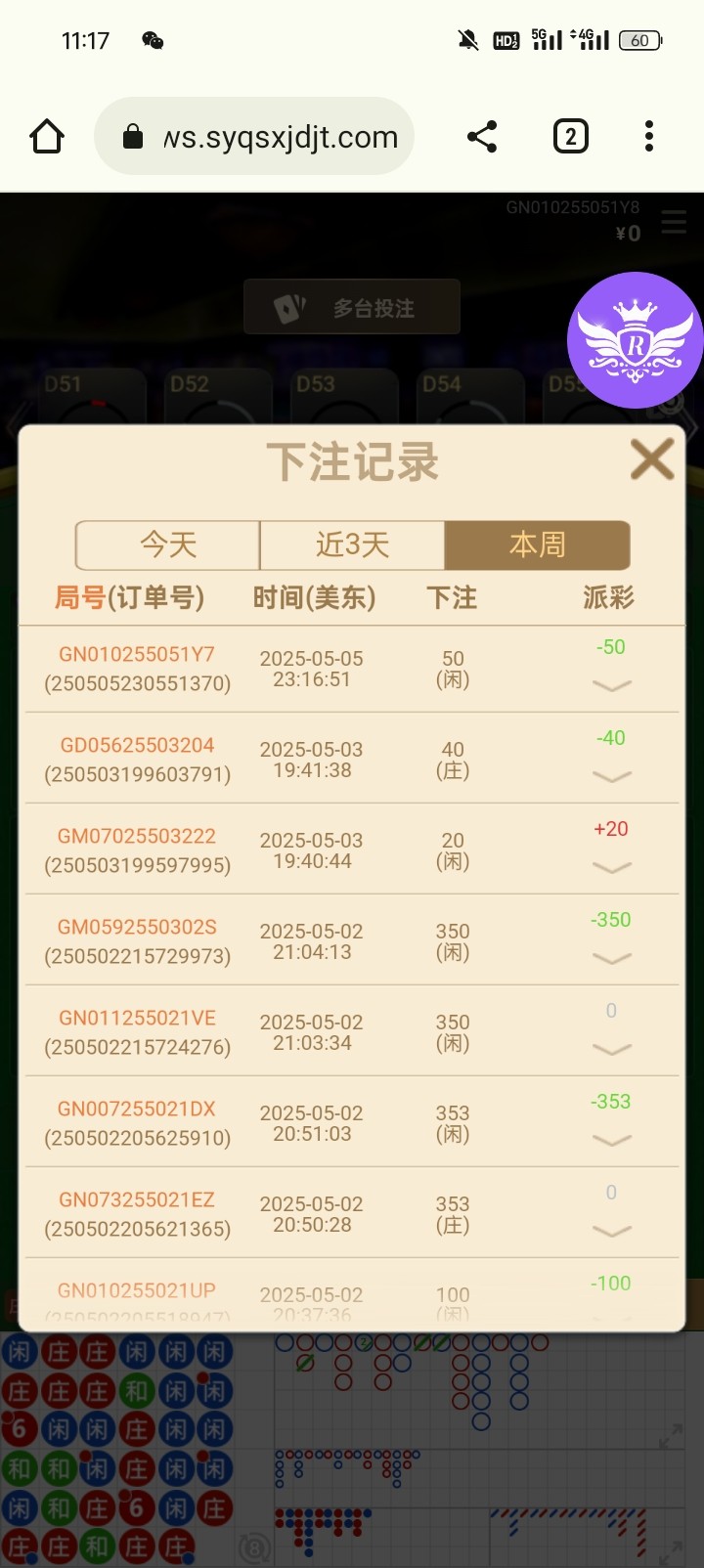
Task: Expand details for order GM07025503222
Action: pos(612,867)
